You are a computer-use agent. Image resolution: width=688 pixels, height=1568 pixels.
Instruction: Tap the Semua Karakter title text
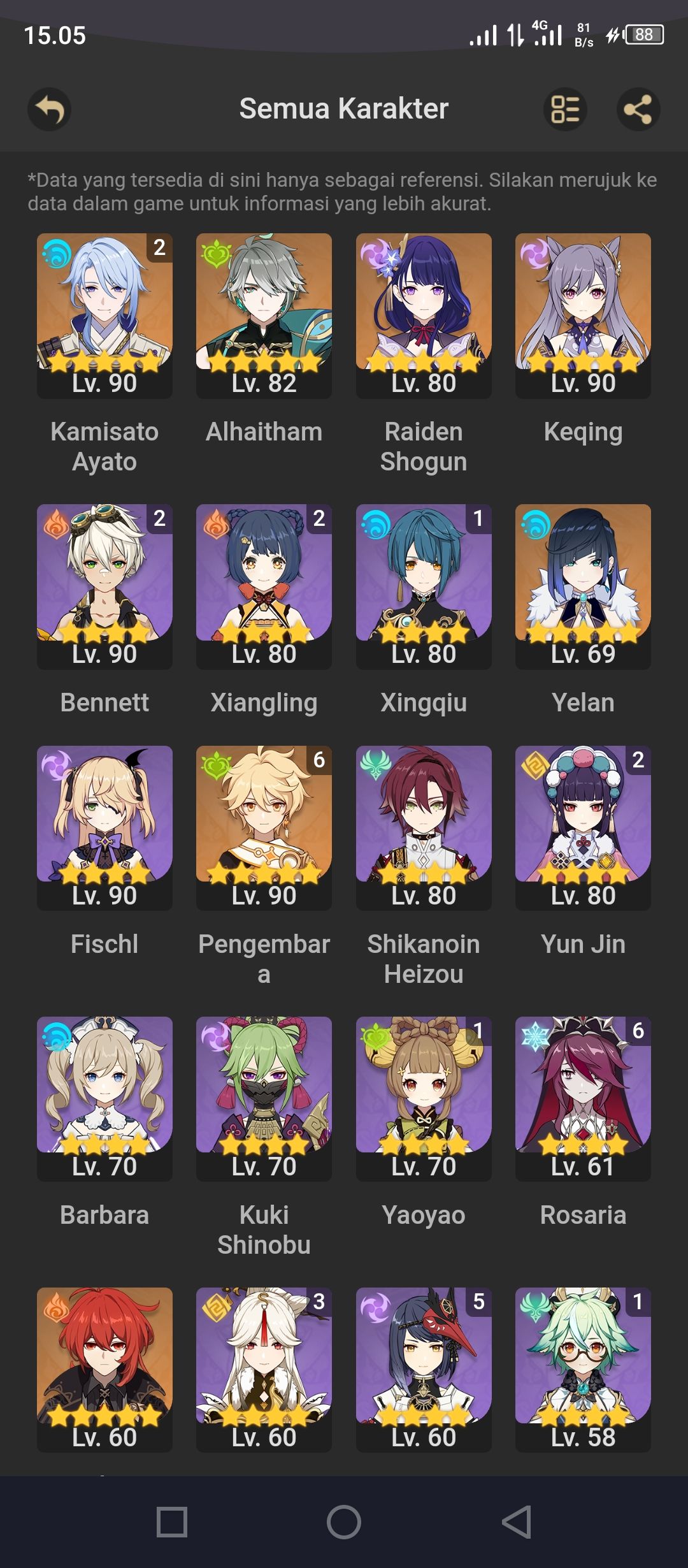tap(344, 109)
